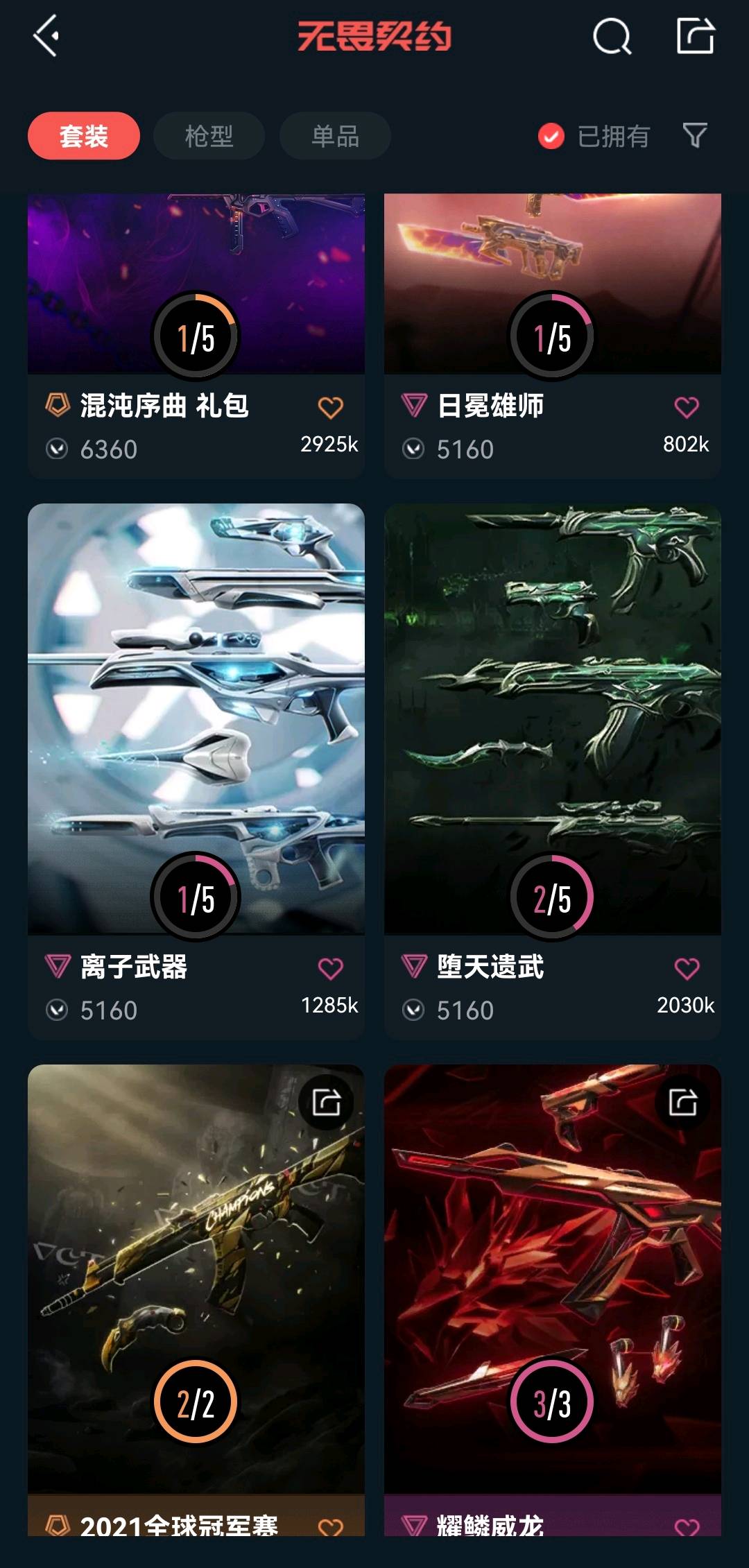Viewport: 749px width, 1568px height.
Task: Switch to the 单品 tab
Action: coord(335,136)
